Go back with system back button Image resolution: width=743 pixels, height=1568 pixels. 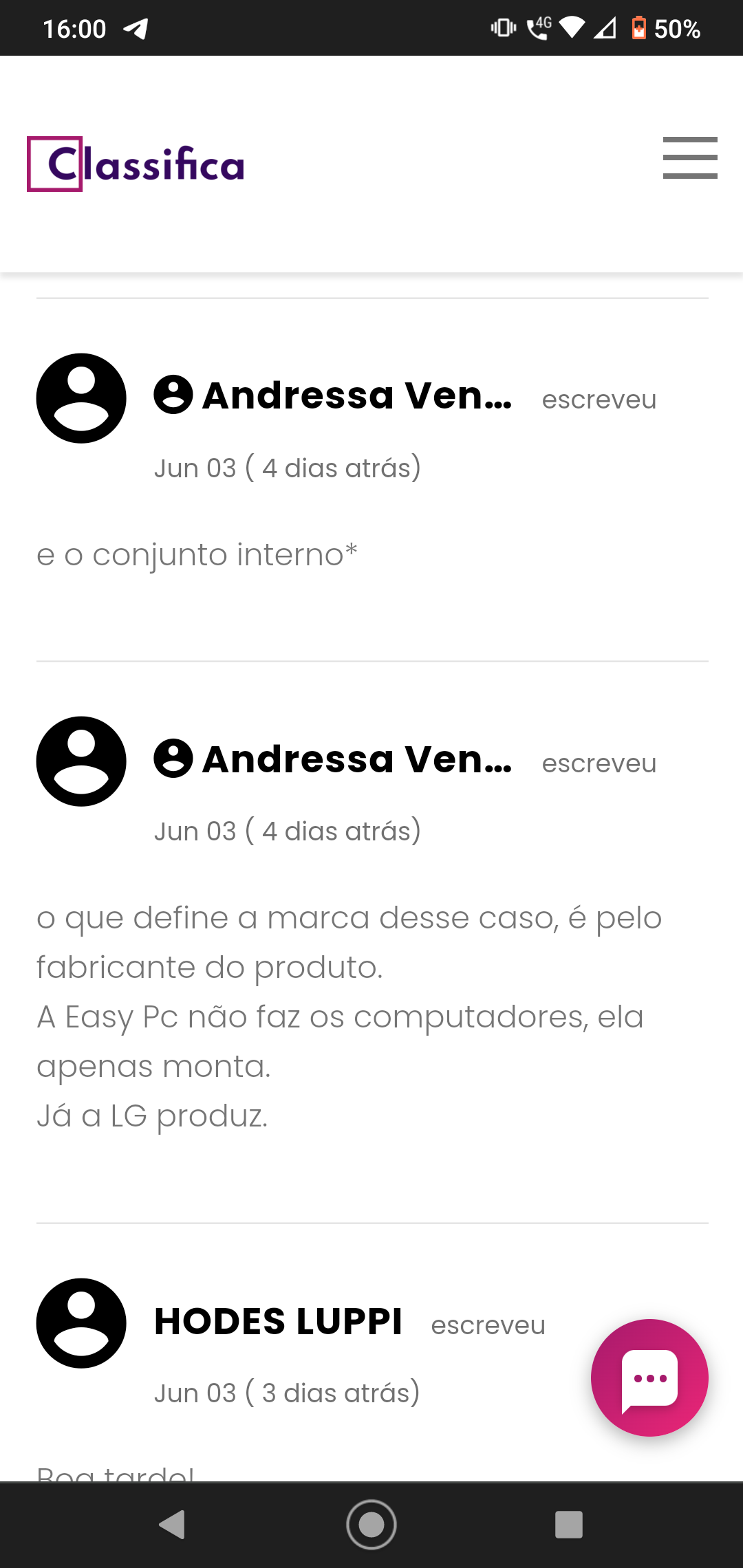point(172,1525)
